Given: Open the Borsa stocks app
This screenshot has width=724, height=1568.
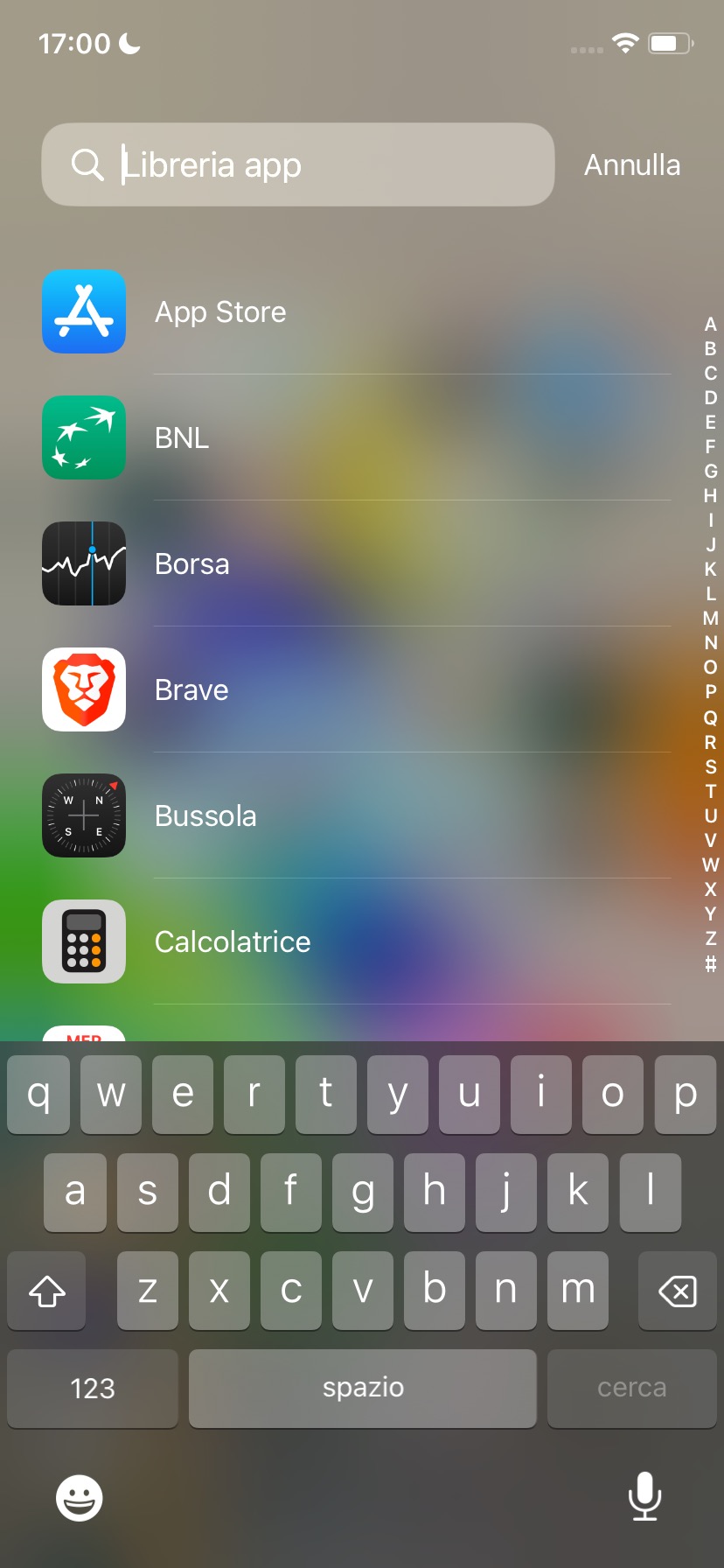Looking at the screenshot, I should point(84,563).
